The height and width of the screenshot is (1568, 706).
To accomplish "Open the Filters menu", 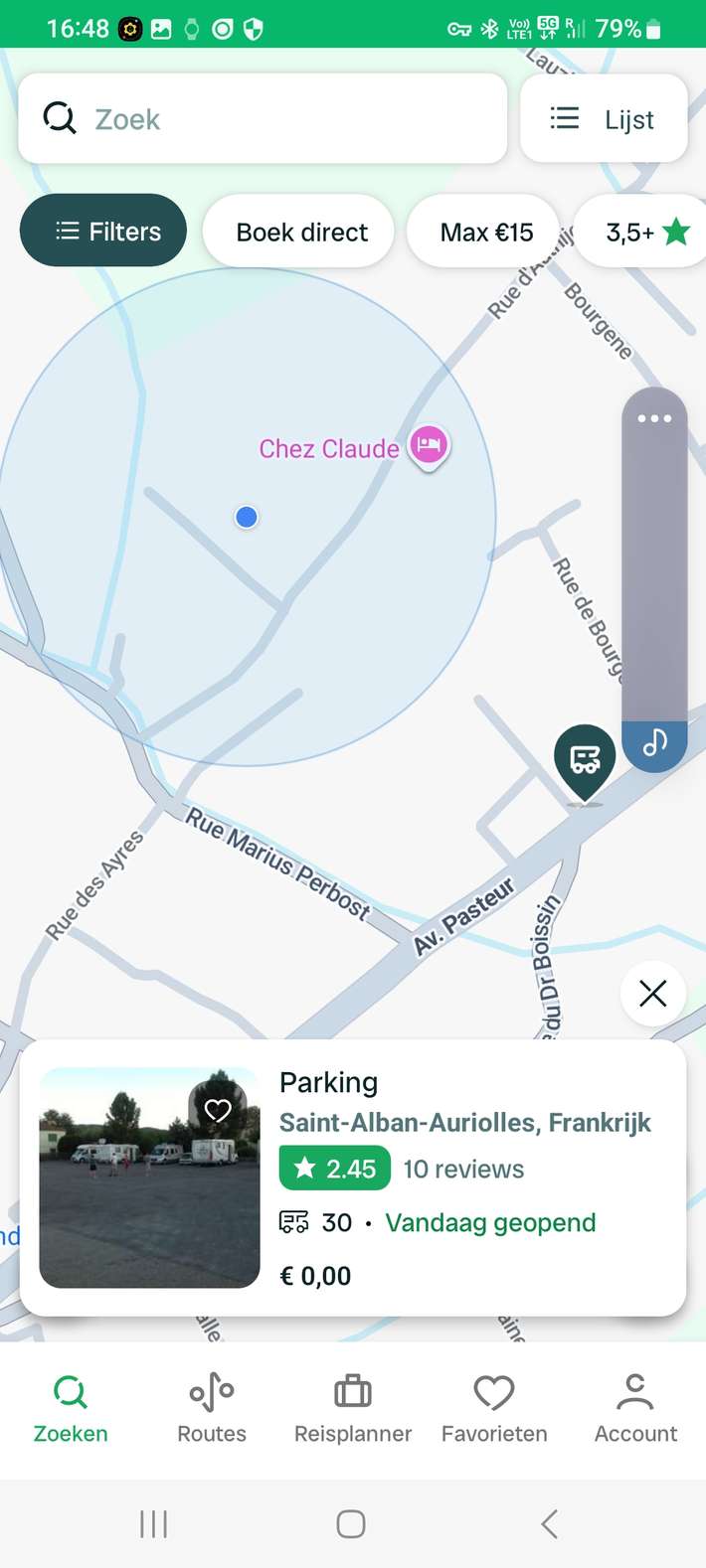I will [x=103, y=232].
